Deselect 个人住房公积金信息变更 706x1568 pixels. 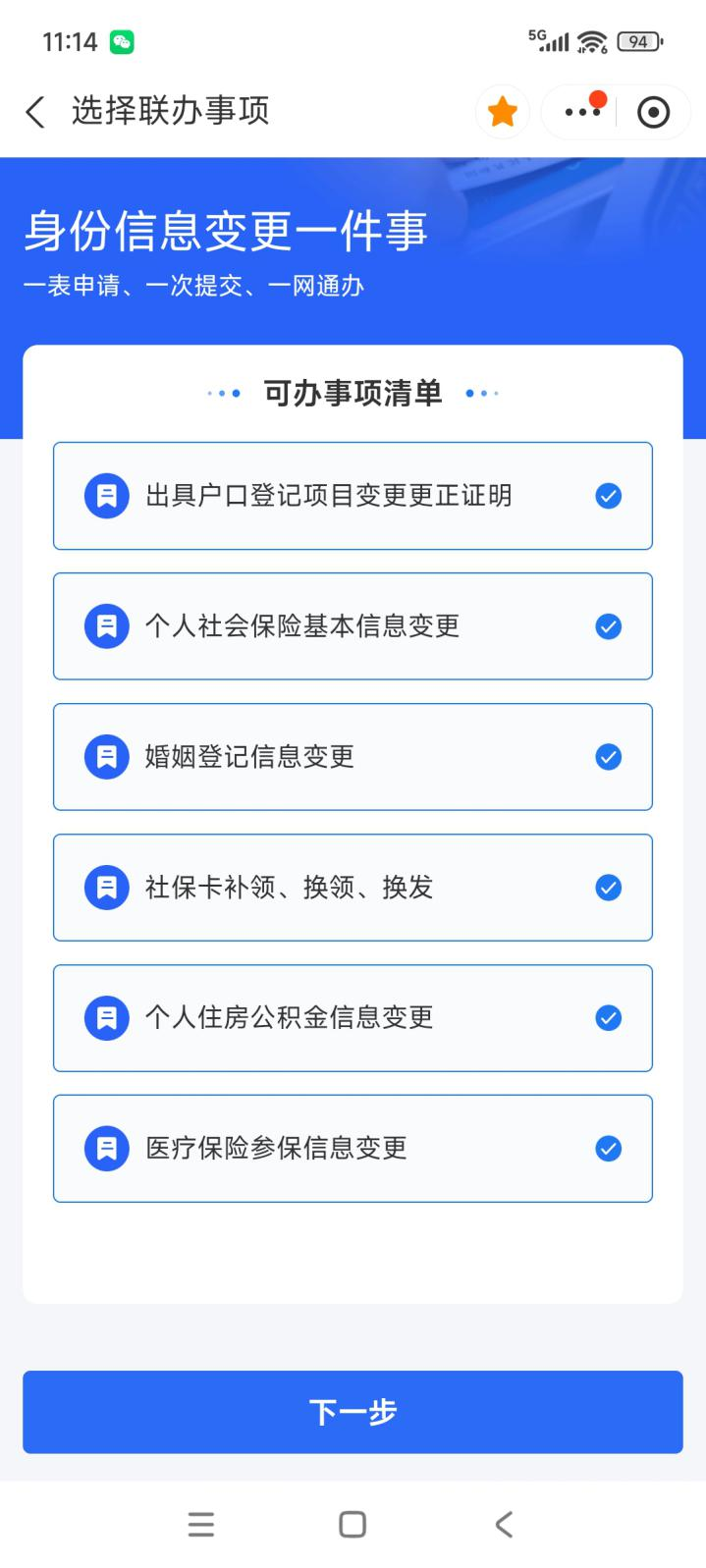click(608, 1018)
